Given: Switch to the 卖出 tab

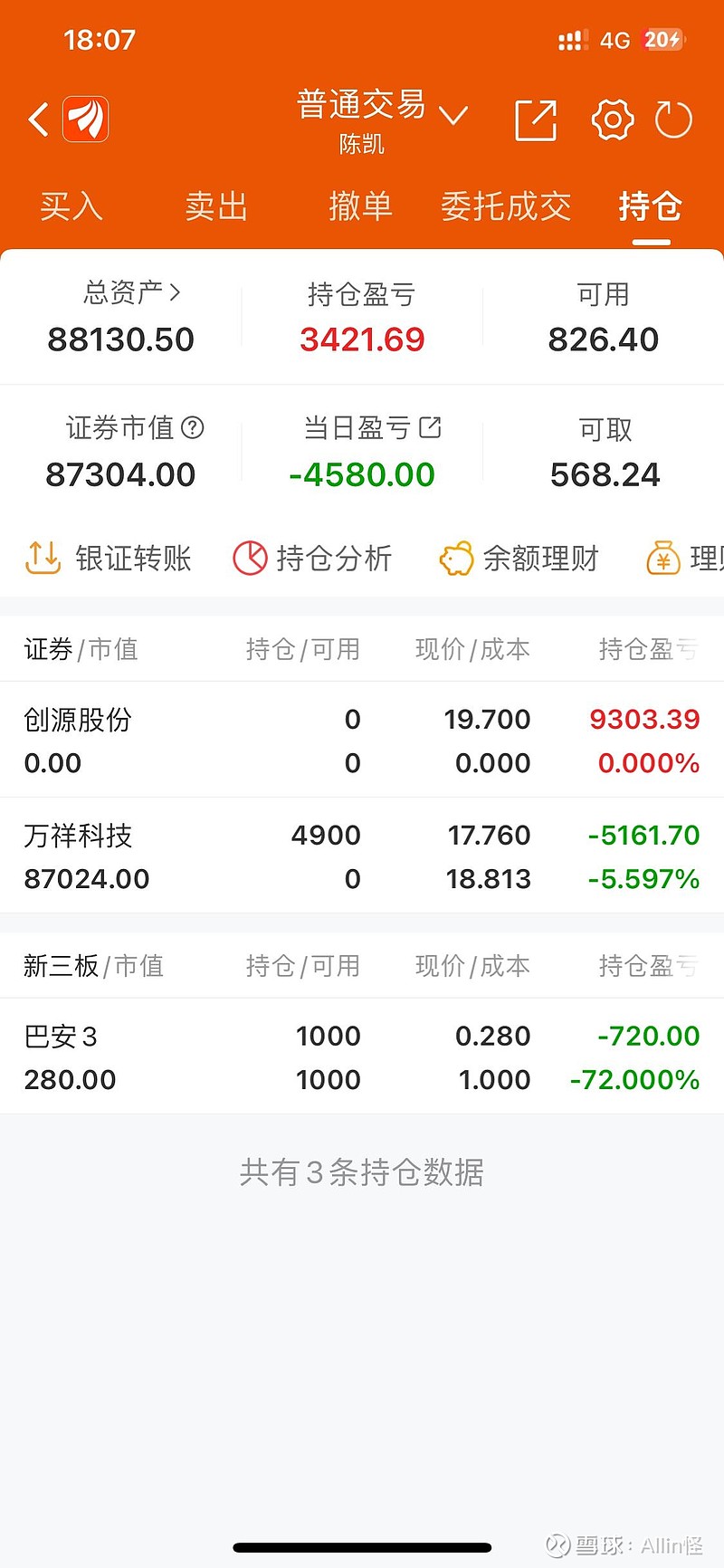Looking at the screenshot, I should click(215, 206).
